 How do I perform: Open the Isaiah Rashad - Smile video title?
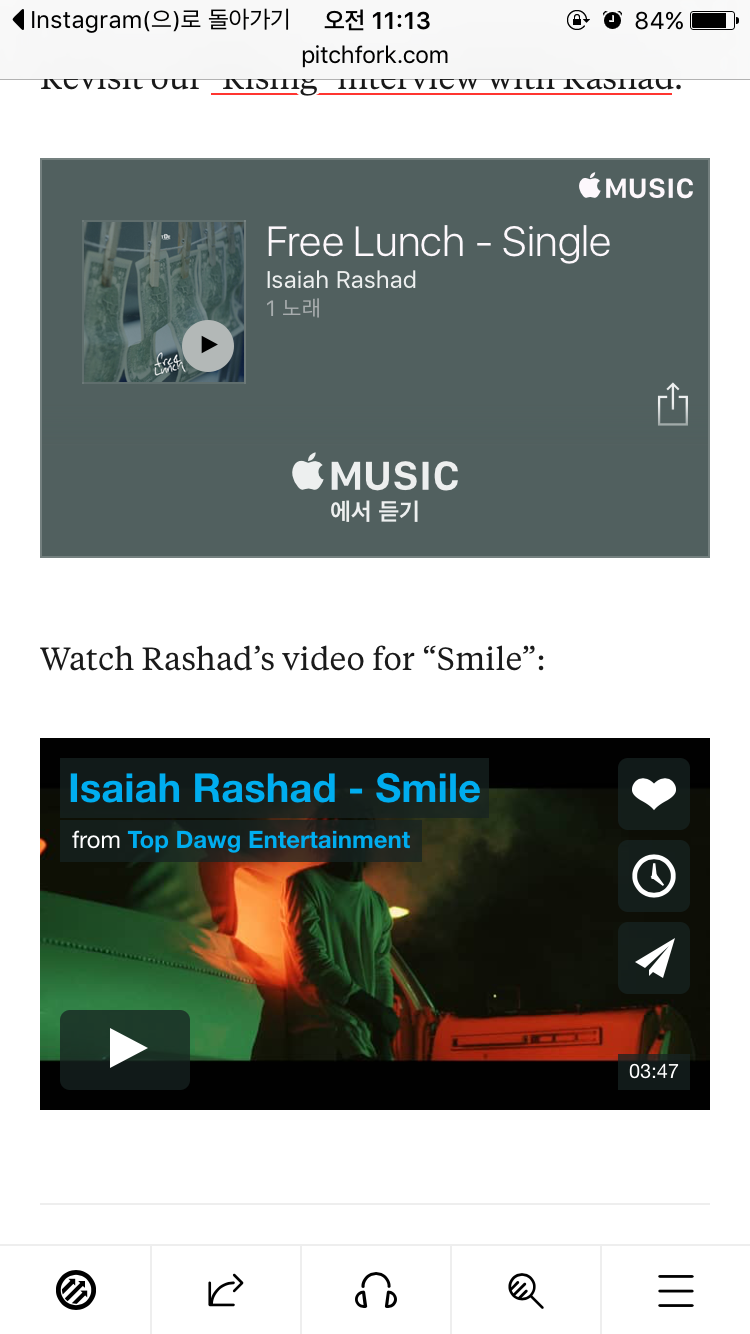coord(274,788)
